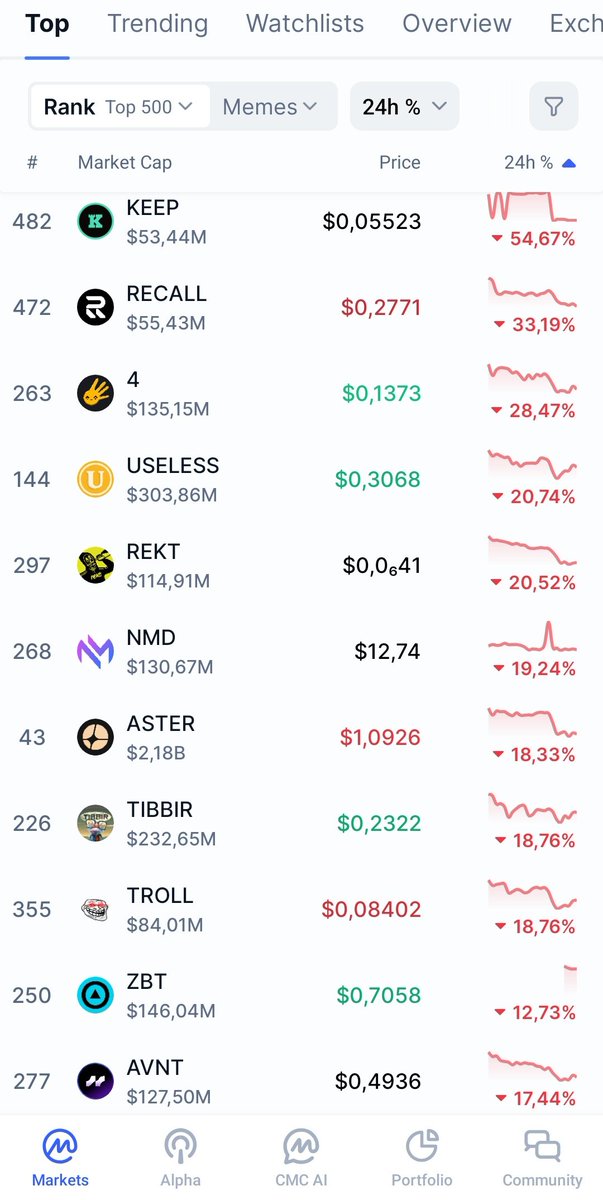
Task: Select the NMD coin row
Action: tap(151, 651)
